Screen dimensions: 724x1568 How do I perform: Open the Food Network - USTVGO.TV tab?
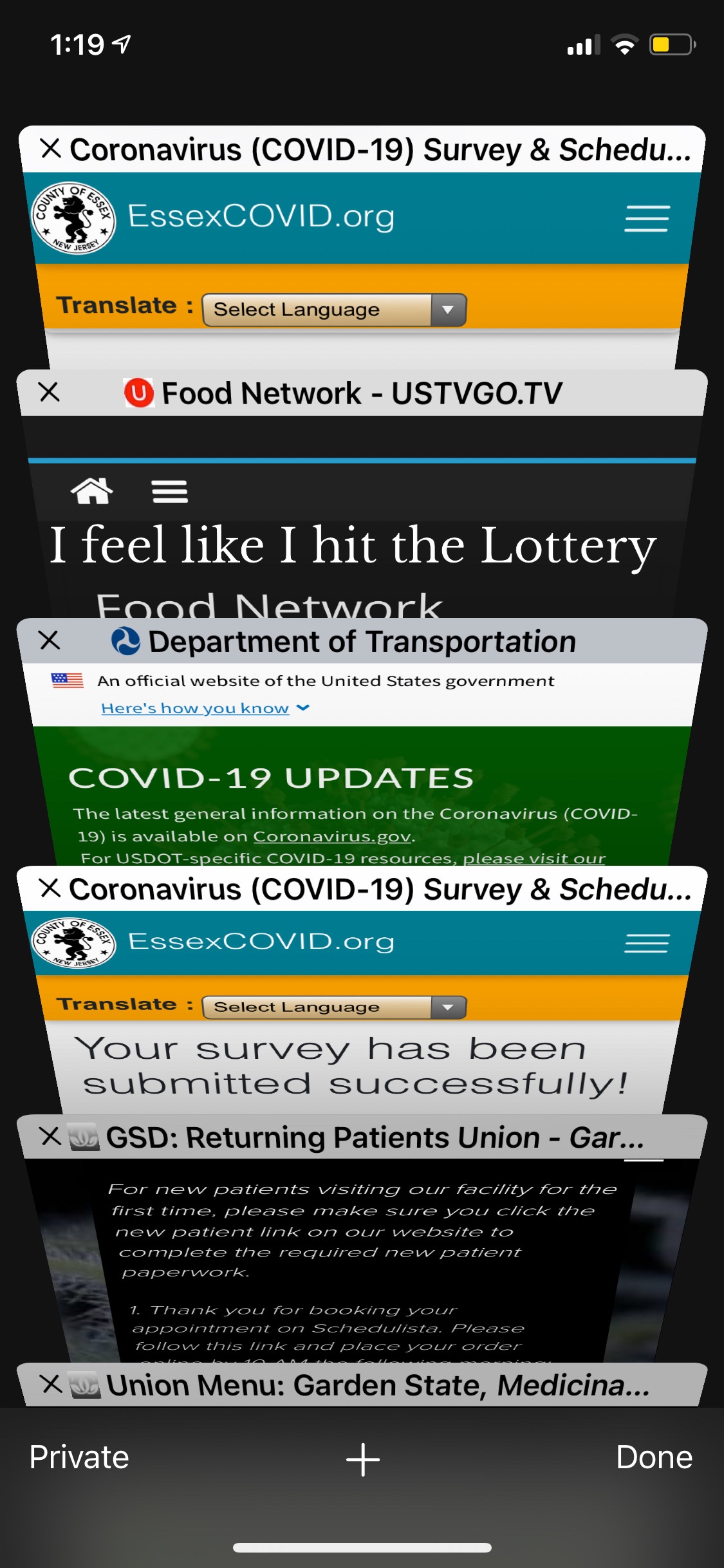(360, 515)
